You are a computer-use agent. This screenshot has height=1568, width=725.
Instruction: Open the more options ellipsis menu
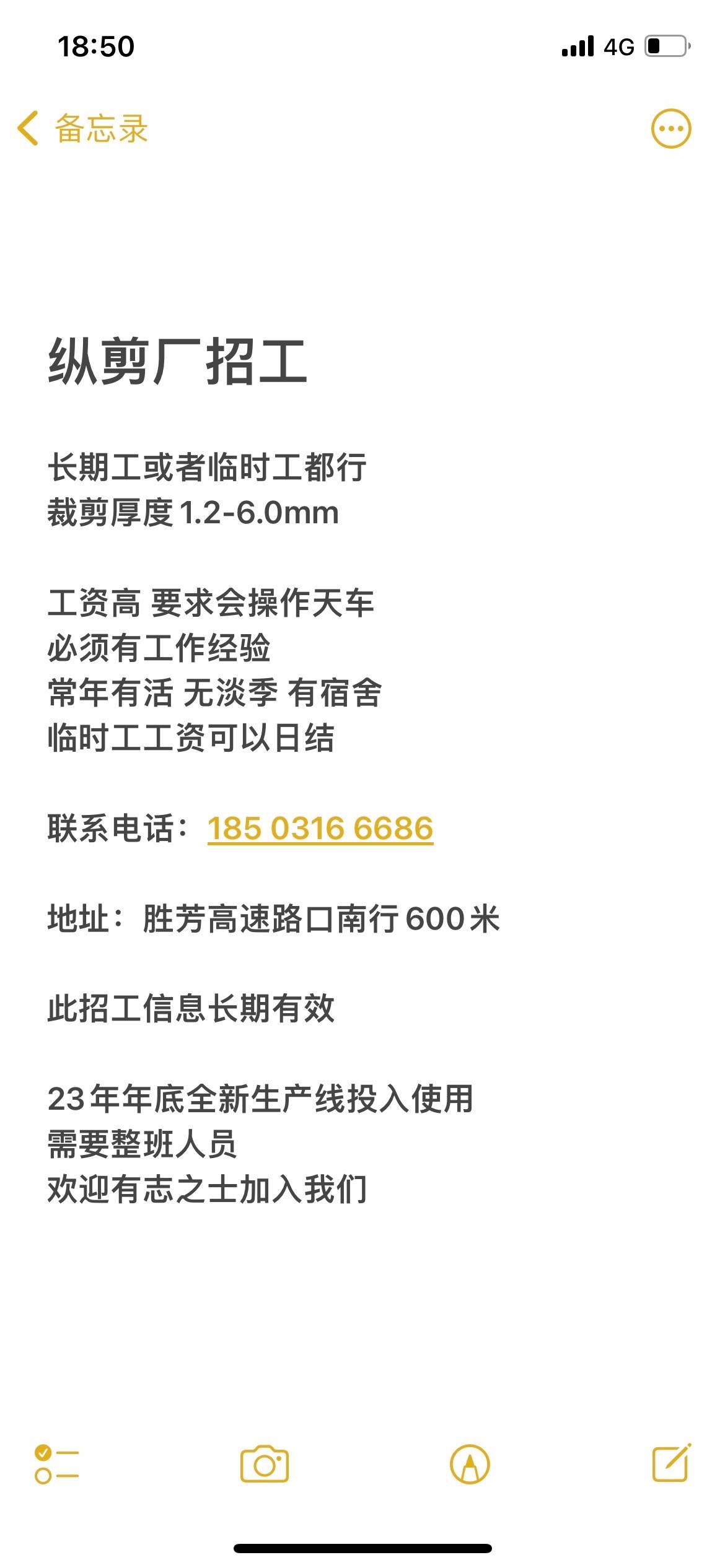coord(670,129)
